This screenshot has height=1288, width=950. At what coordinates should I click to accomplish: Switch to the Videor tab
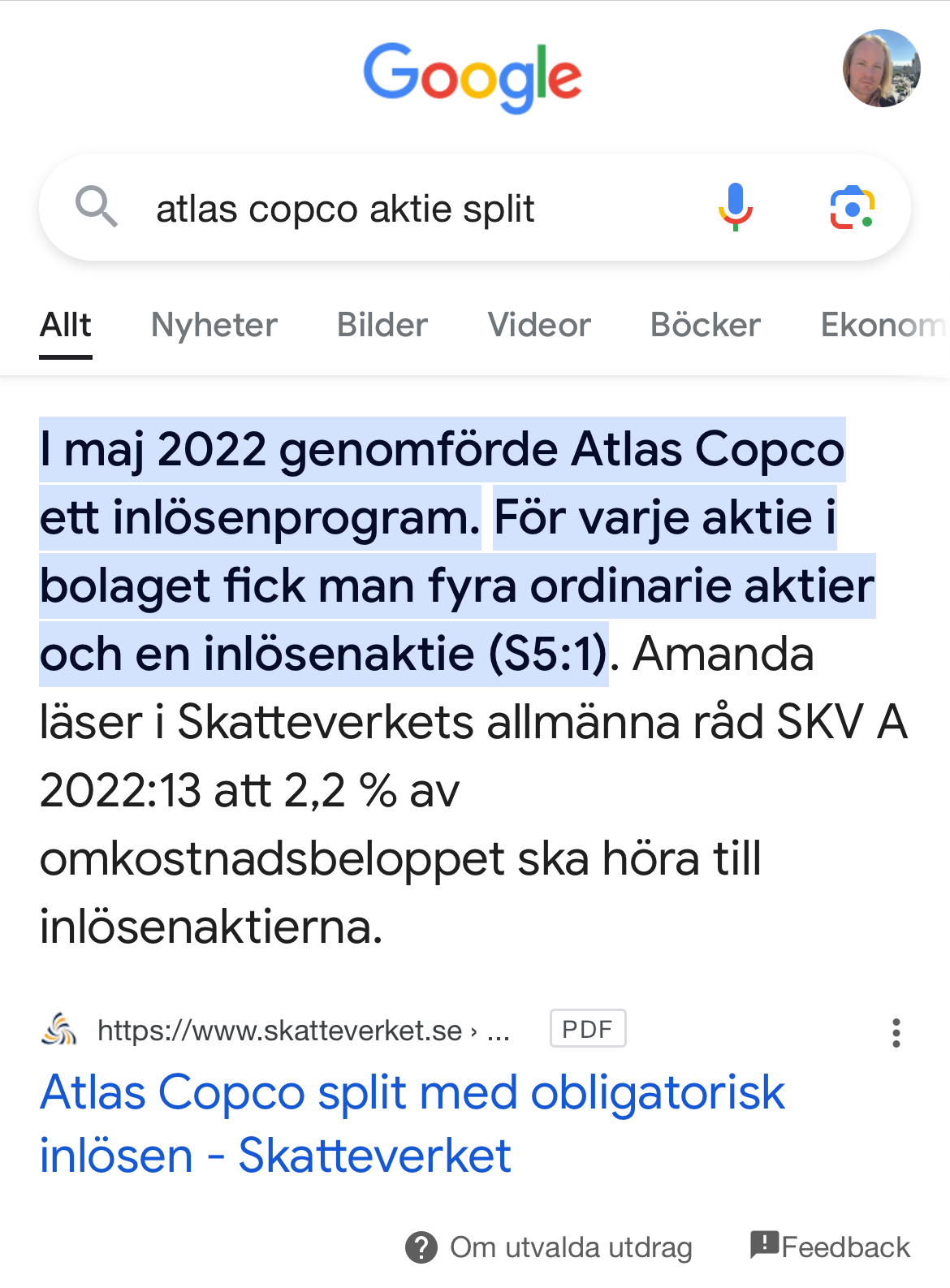pyautogui.click(x=539, y=325)
